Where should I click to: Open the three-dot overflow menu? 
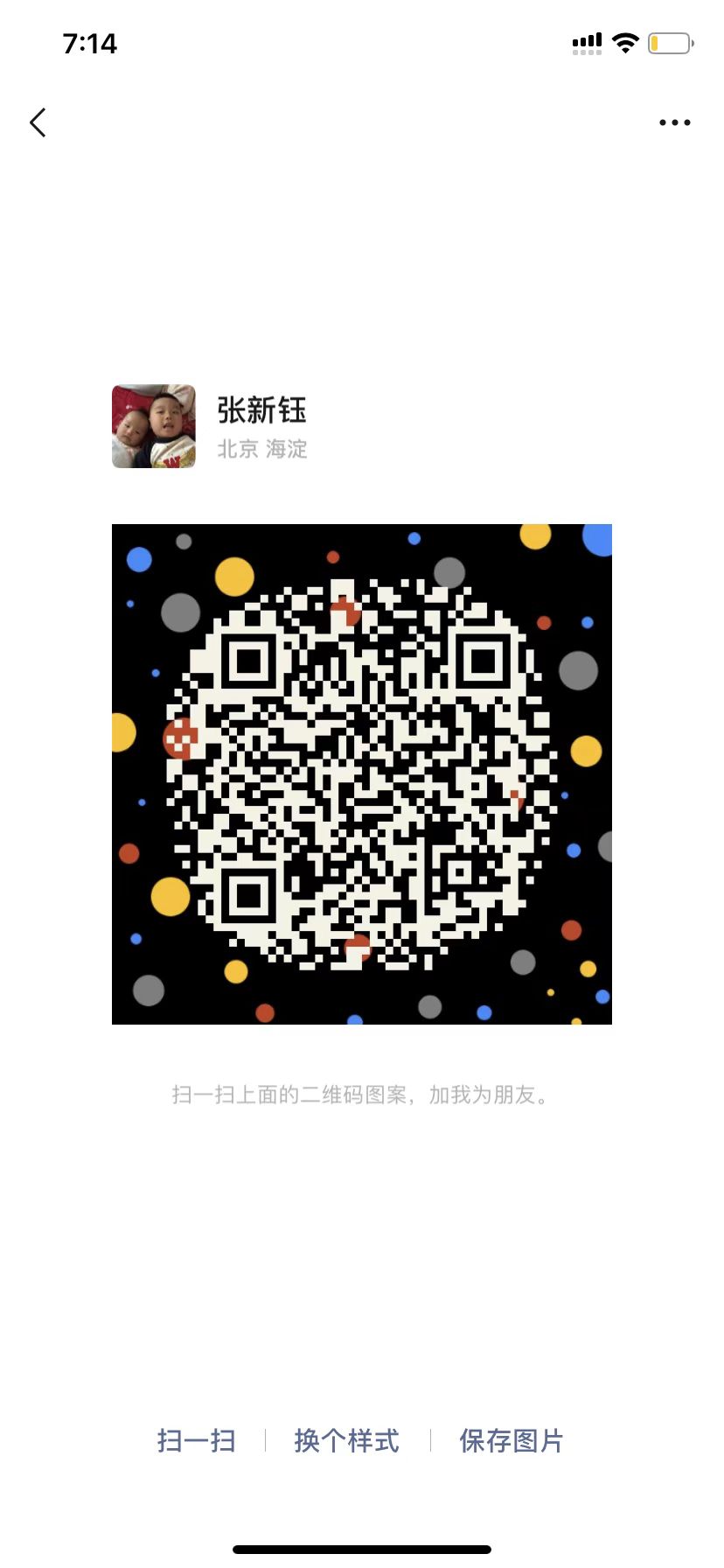coord(674,122)
